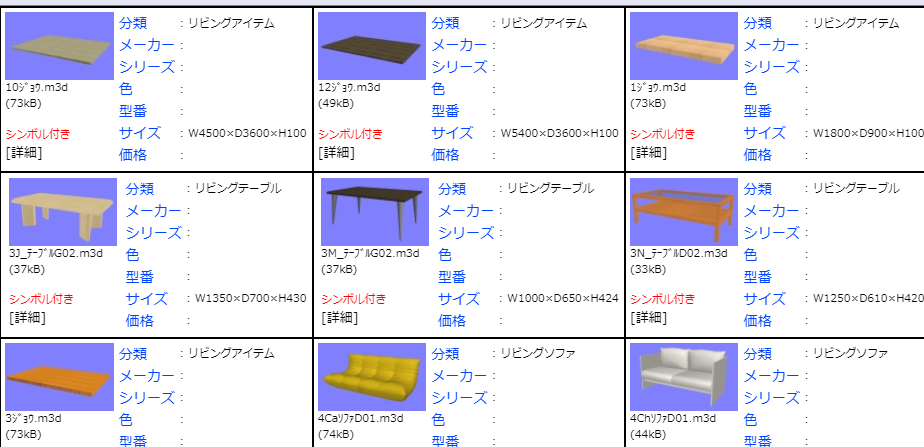924x447 pixels.
Task: Select the 10ｼﾞｮｳ.m3d floor thumbnail
Action: 59,46
